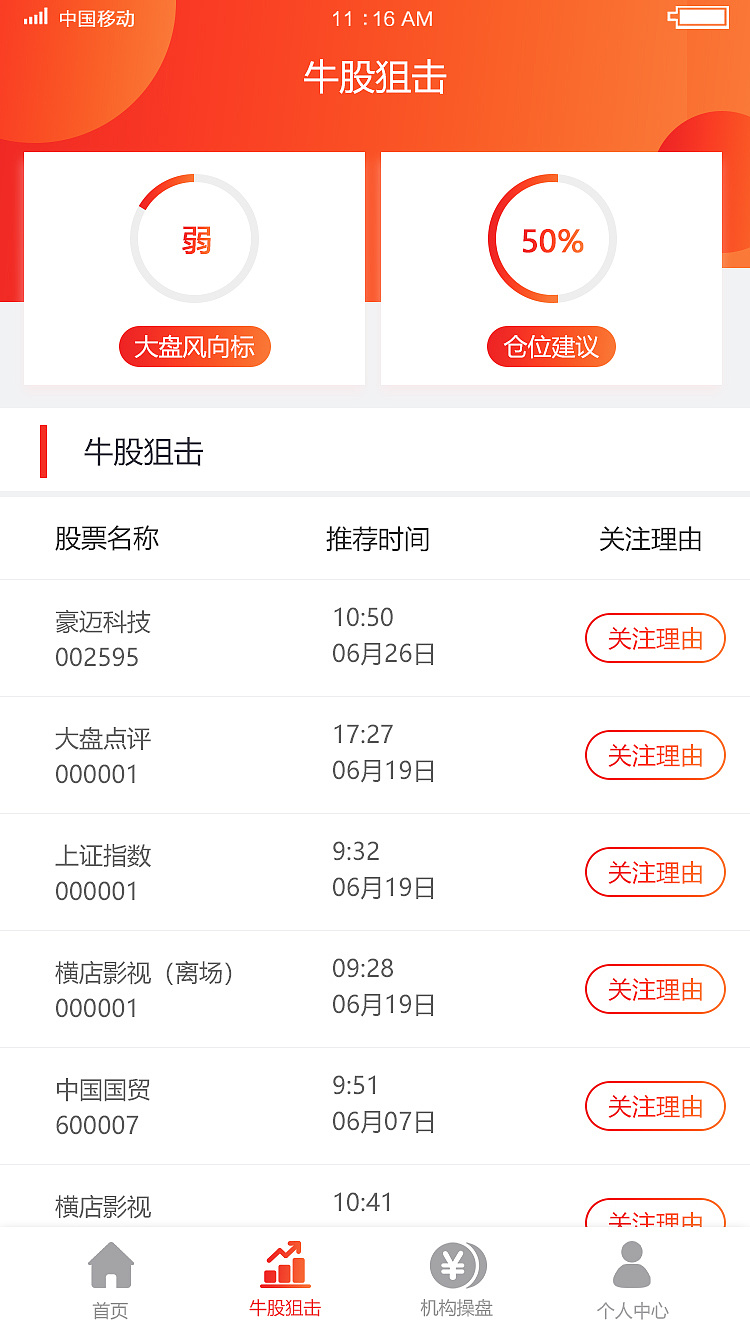Screen dimensions: 750x1334
Task: Open 关注理由 for 上证指数
Action: [x=655, y=872]
